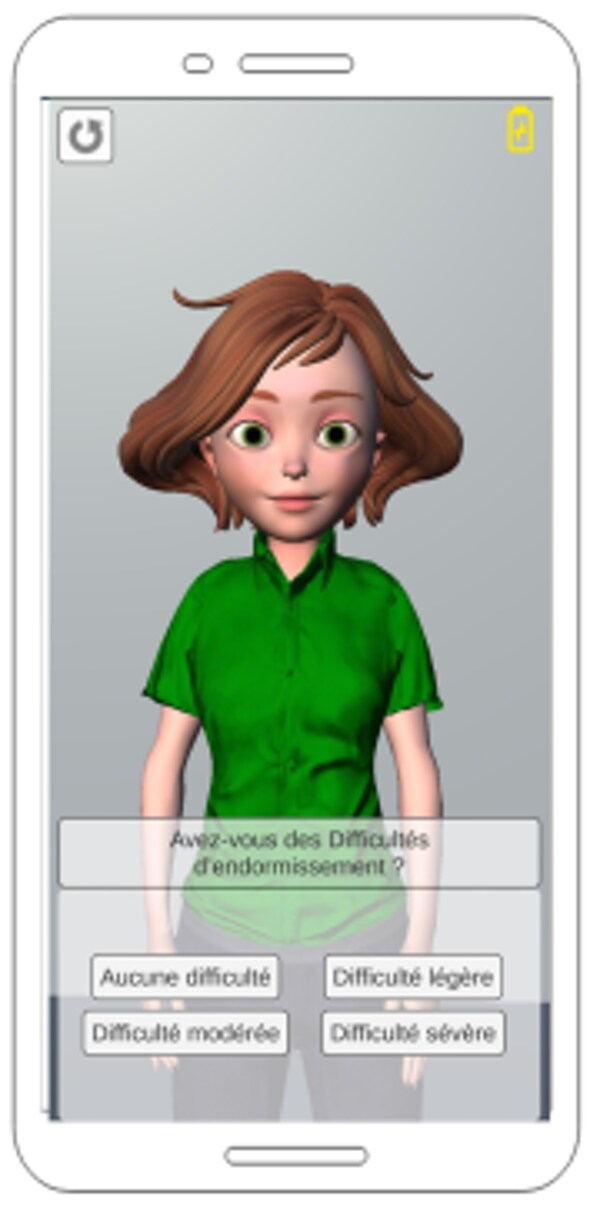Tap the restart arrow icon
Screen dimensions: 600x1220
(85, 136)
